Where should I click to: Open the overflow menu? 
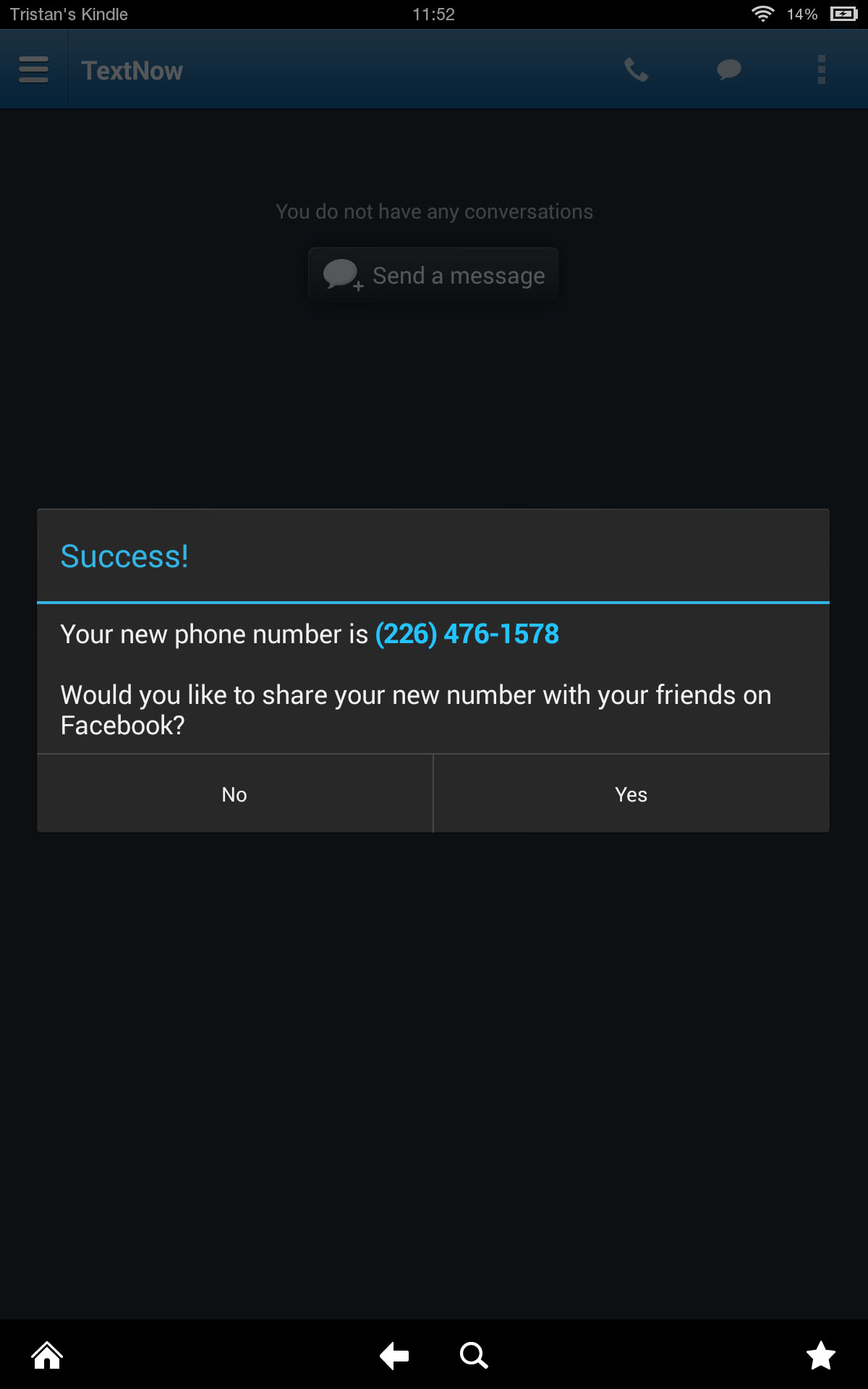click(821, 69)
